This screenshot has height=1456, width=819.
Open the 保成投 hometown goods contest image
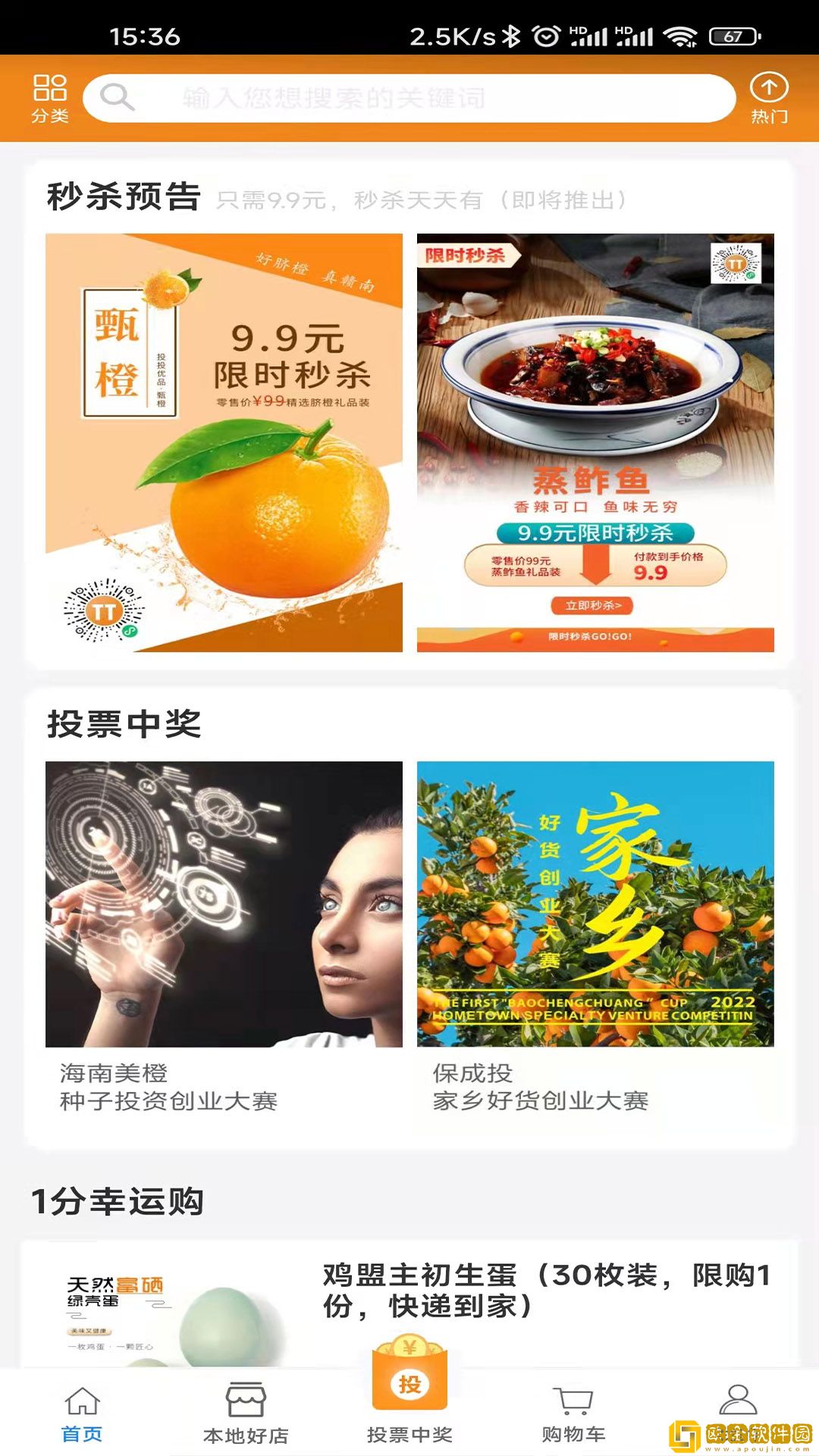(595, 903)
